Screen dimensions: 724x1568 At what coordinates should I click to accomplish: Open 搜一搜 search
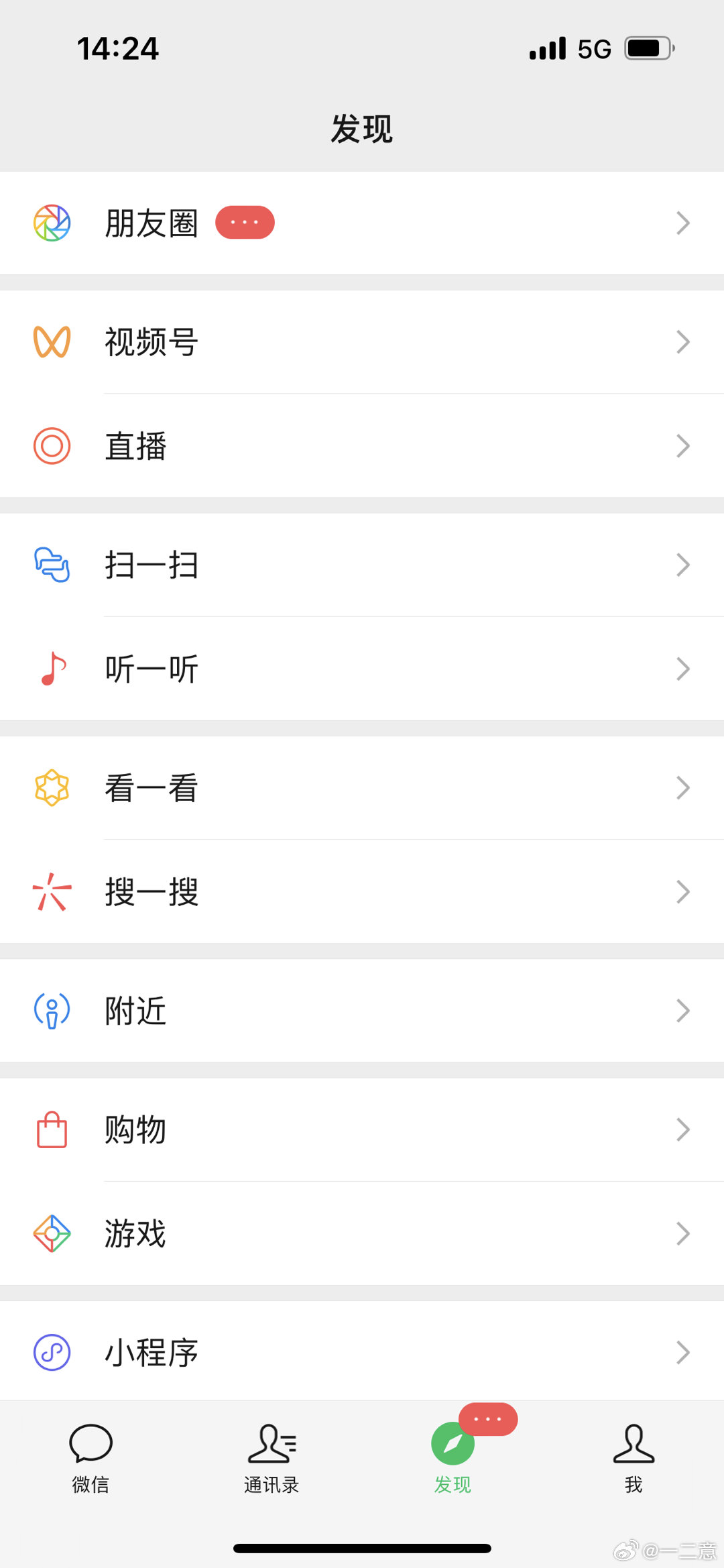coord(362,891)
